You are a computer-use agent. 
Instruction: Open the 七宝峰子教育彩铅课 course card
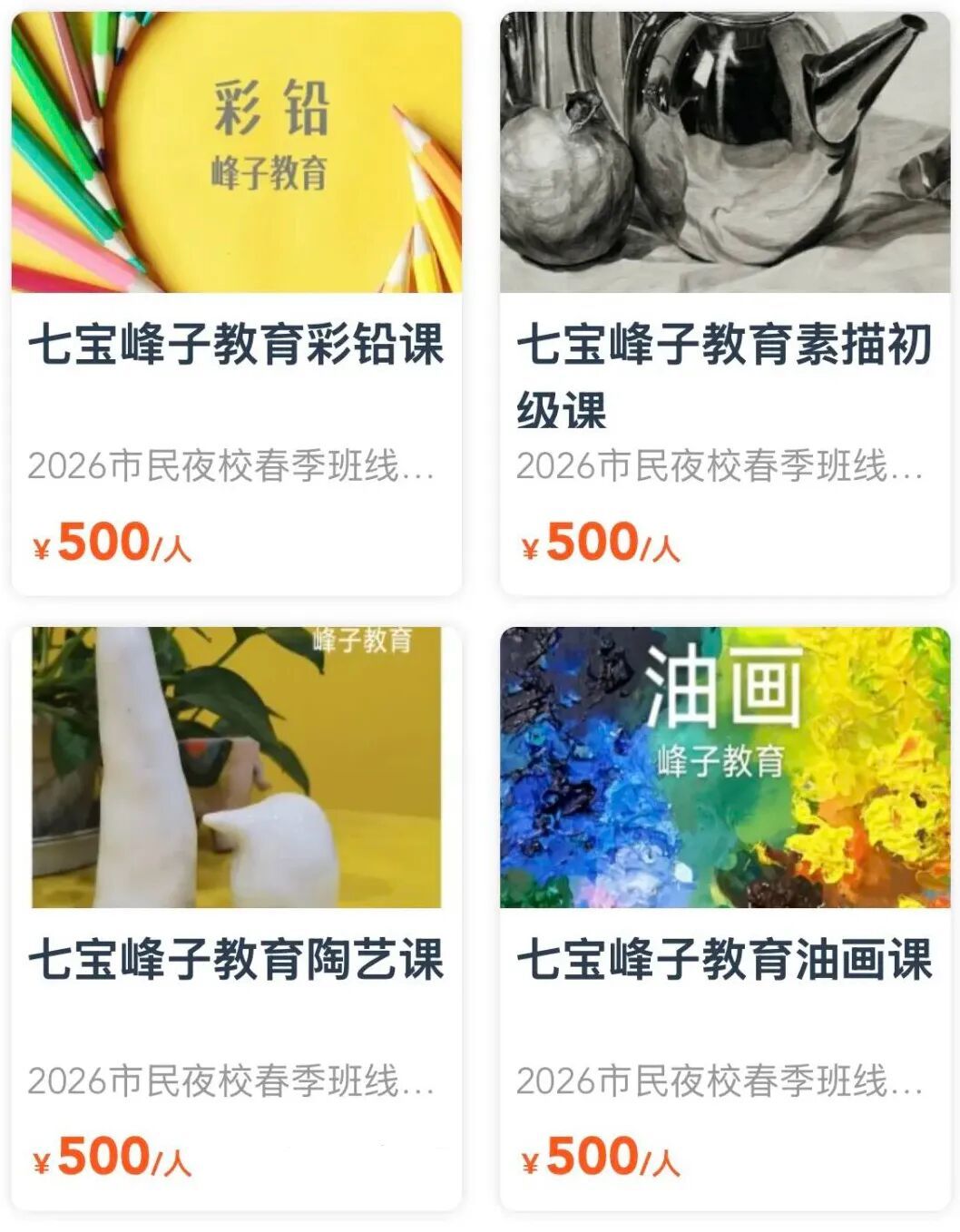[236, 345]
